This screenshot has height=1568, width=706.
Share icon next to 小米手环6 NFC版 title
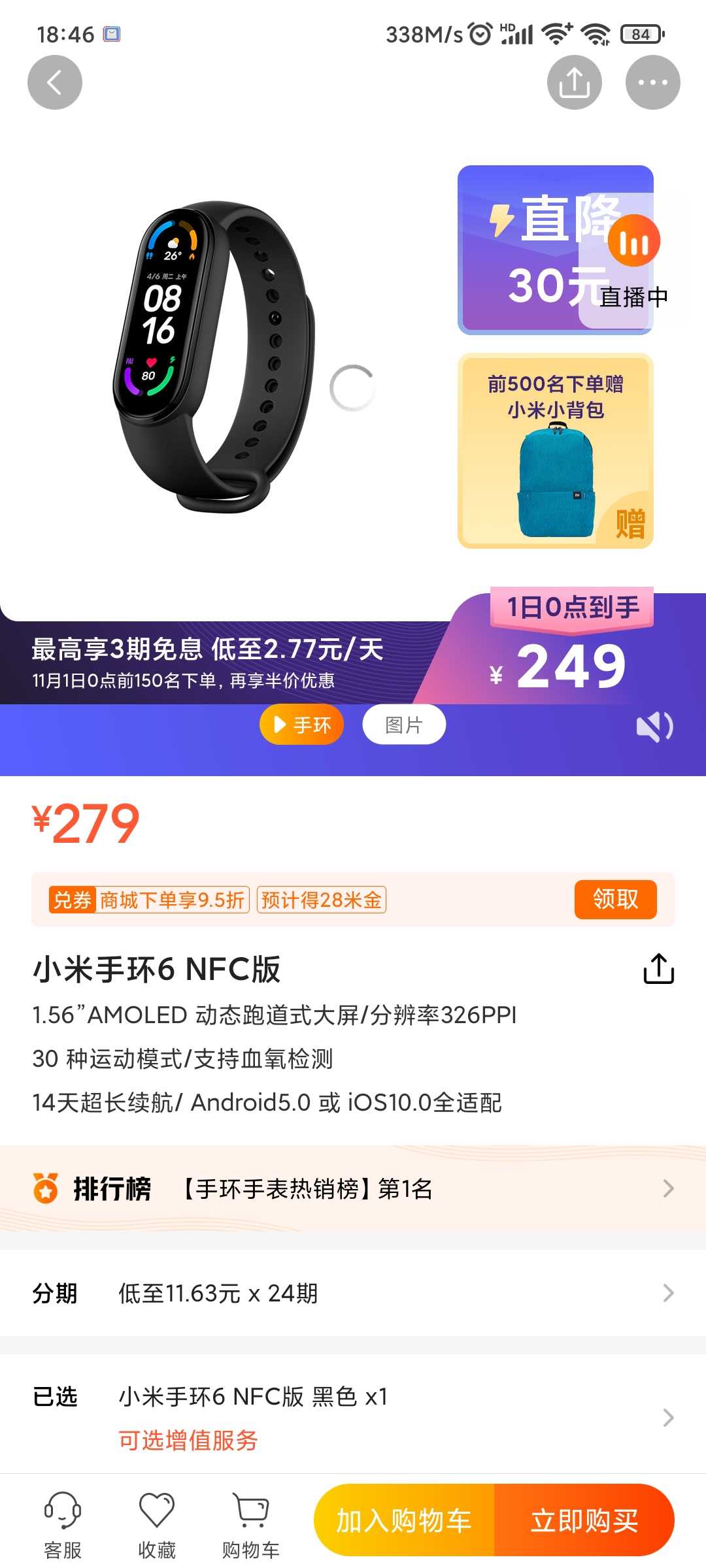pyautogui.click(x=658, y=968)
